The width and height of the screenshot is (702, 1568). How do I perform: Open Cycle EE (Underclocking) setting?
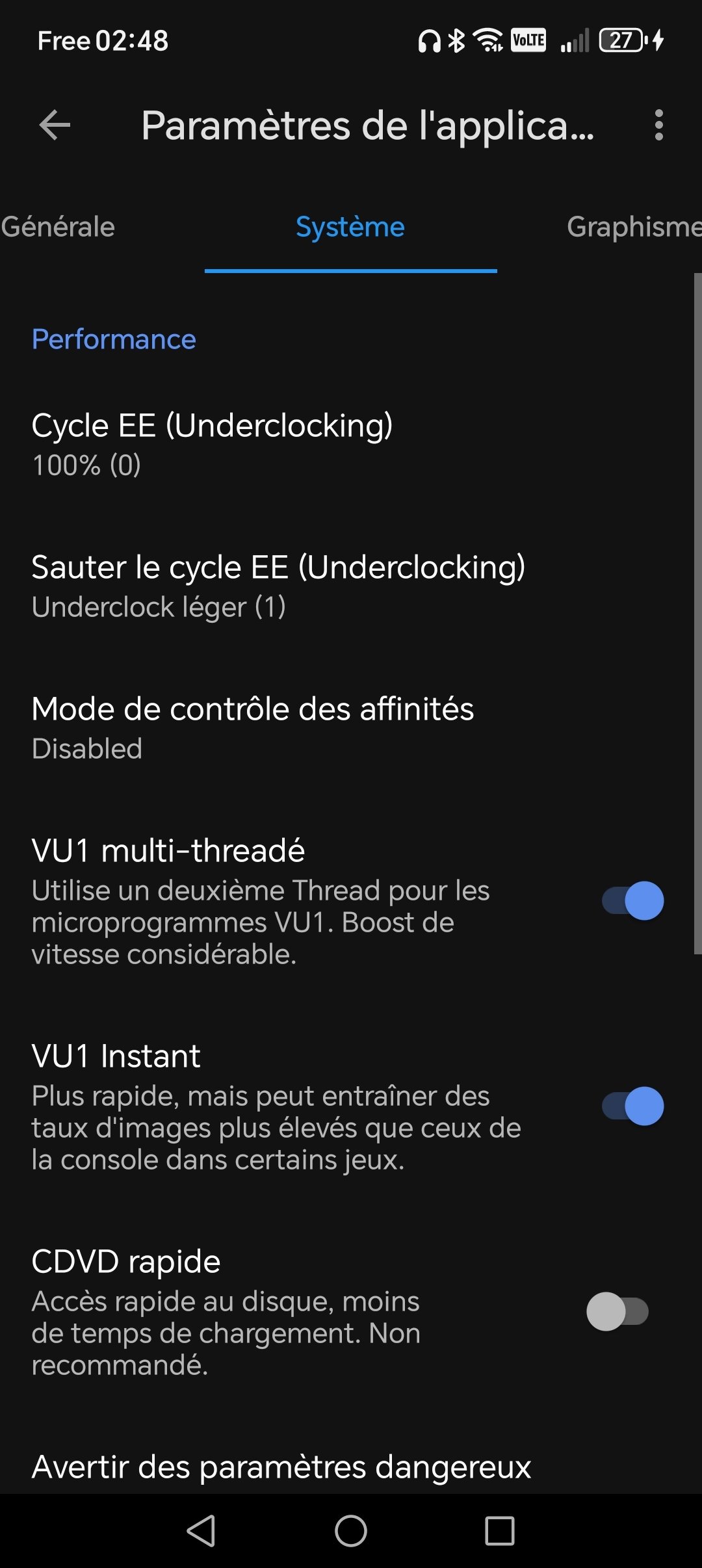point(351,445)
